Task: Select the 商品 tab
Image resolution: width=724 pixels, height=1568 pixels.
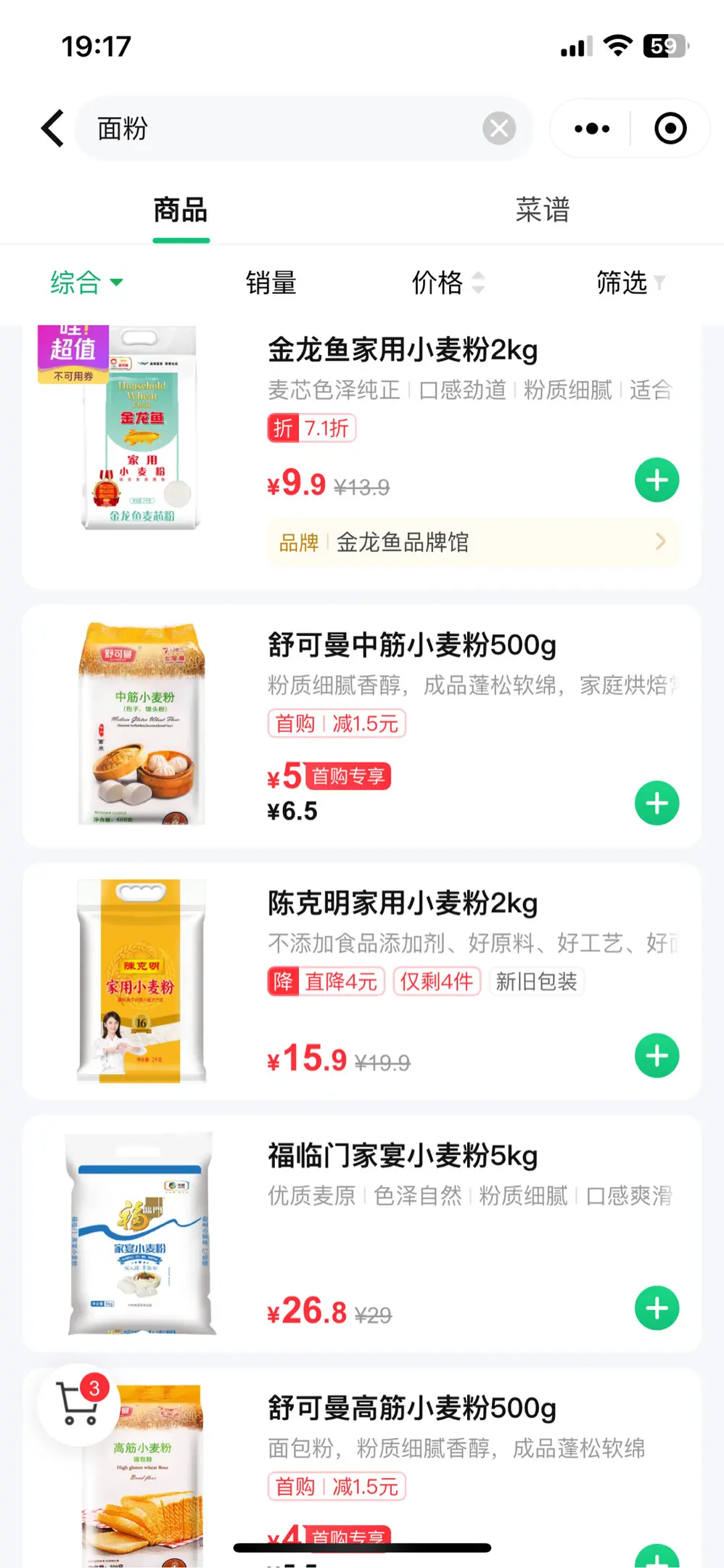Action: pos(181,211)
